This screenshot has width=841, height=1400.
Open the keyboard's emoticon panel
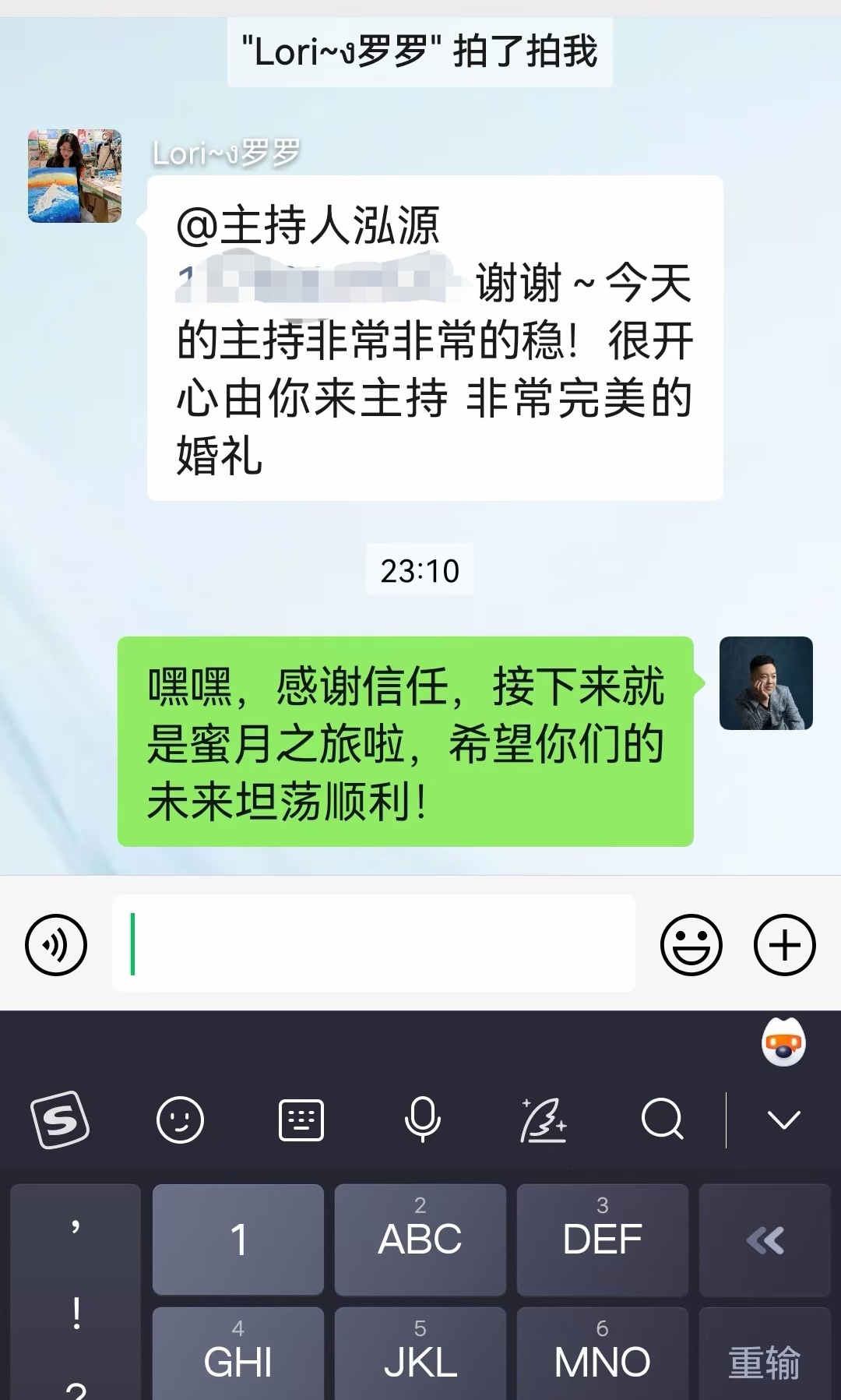(180, 1120)
